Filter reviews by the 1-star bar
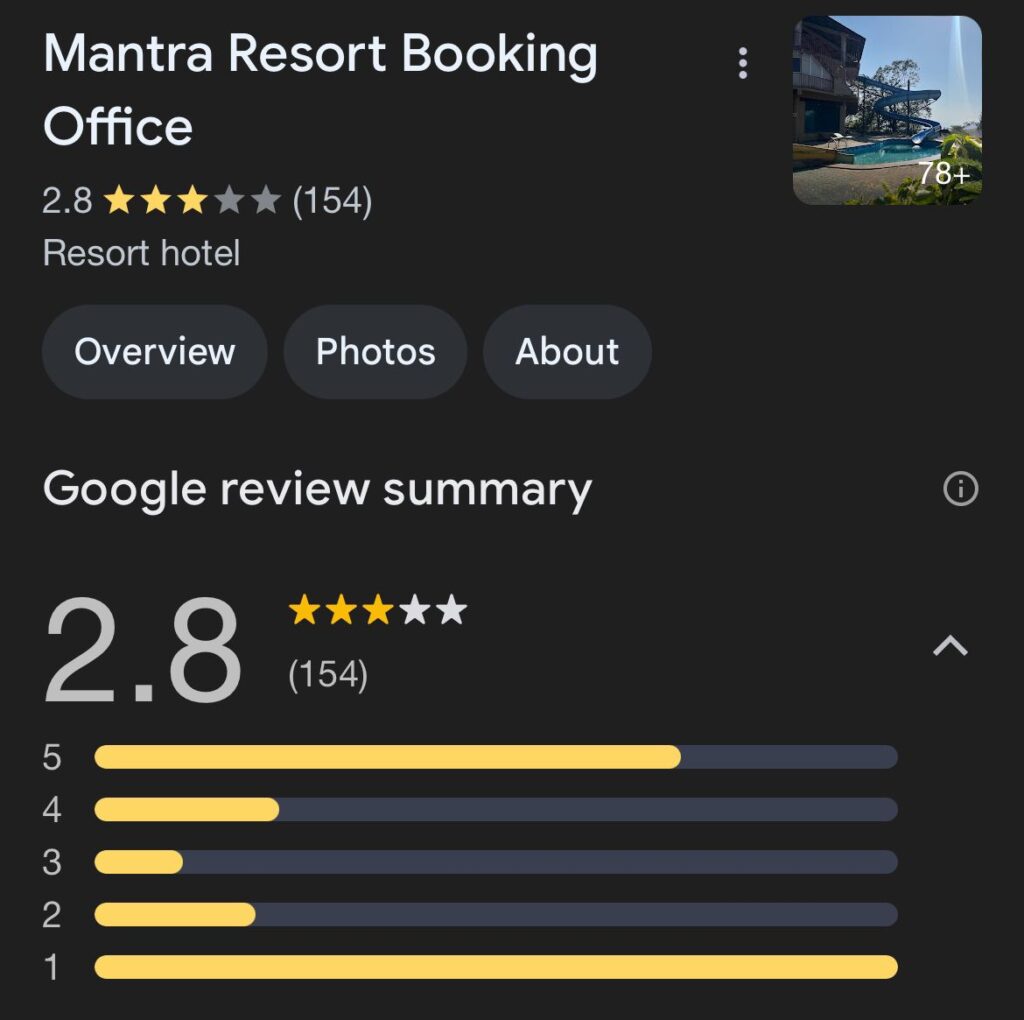The height and width of the screenshot is (1020, 1024). tap(495, 967)
